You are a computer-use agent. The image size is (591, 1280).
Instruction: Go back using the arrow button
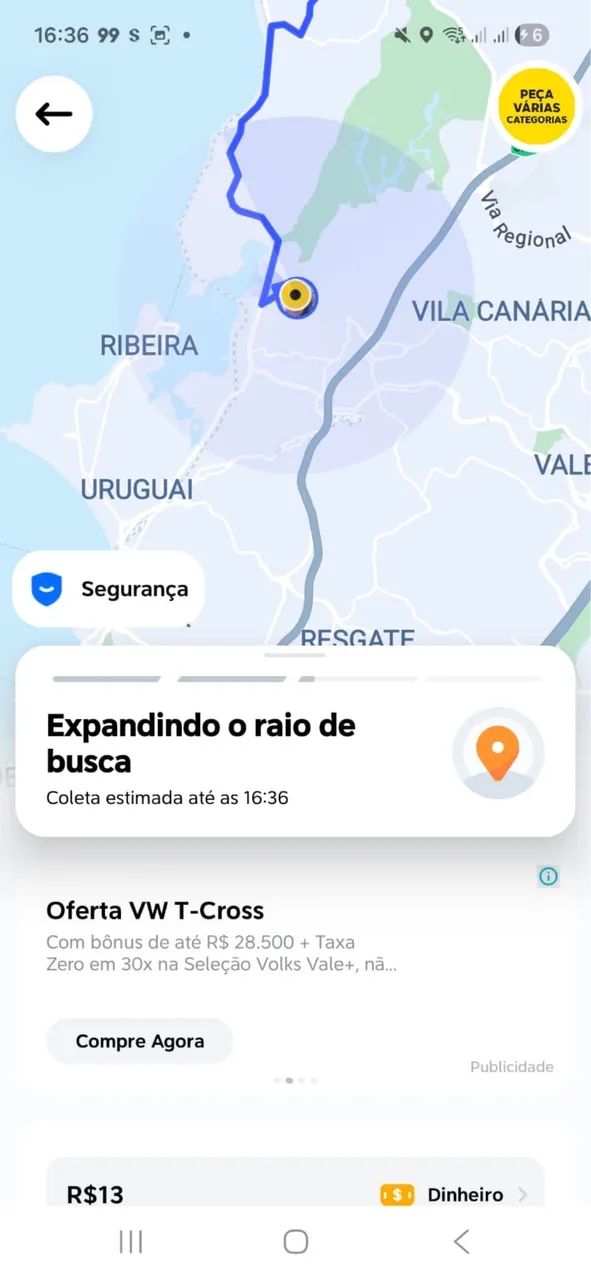54,114
